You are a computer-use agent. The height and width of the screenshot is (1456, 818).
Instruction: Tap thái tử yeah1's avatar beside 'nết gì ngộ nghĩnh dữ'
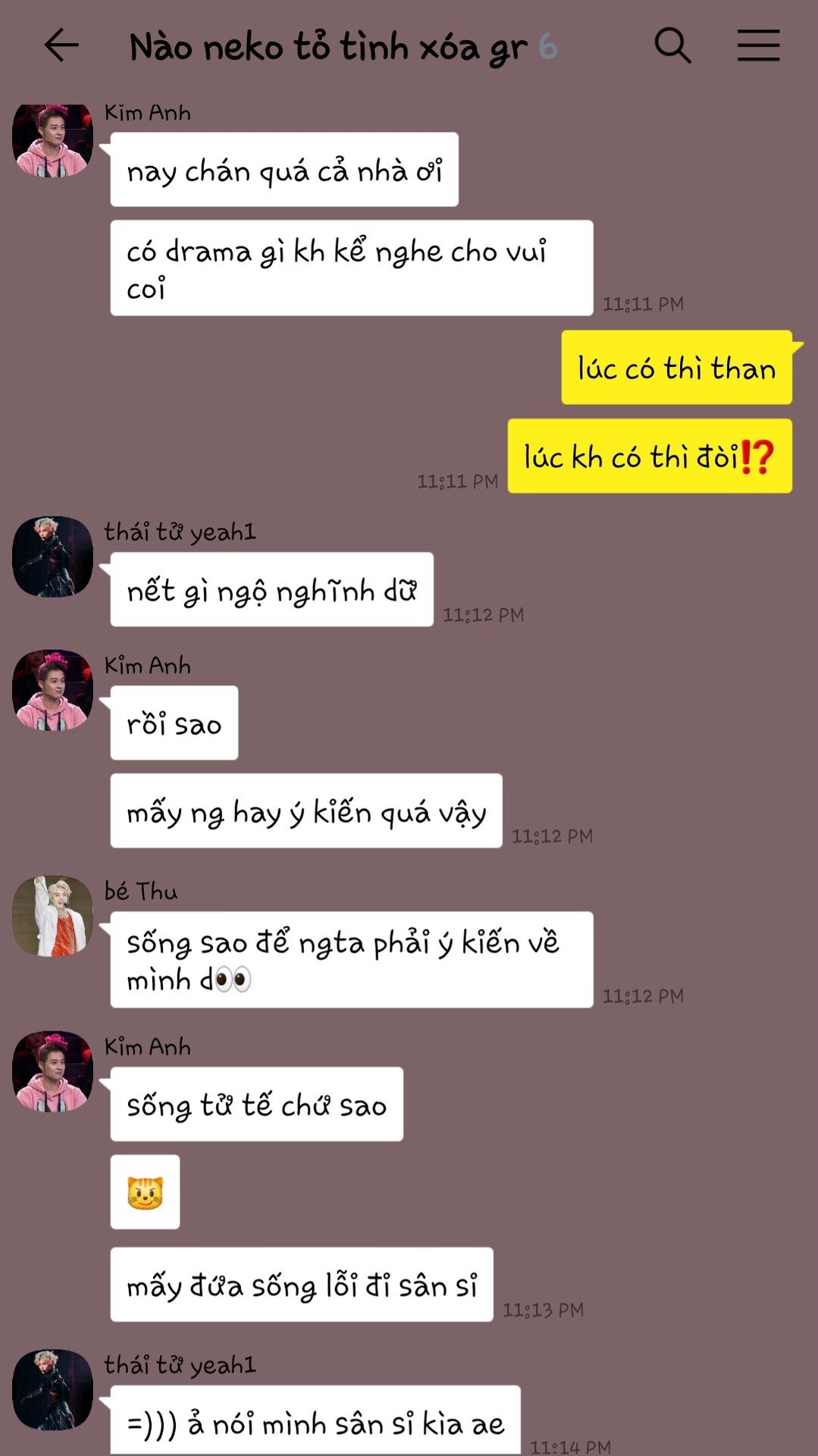pyautogui.click(x=52, y=557)
